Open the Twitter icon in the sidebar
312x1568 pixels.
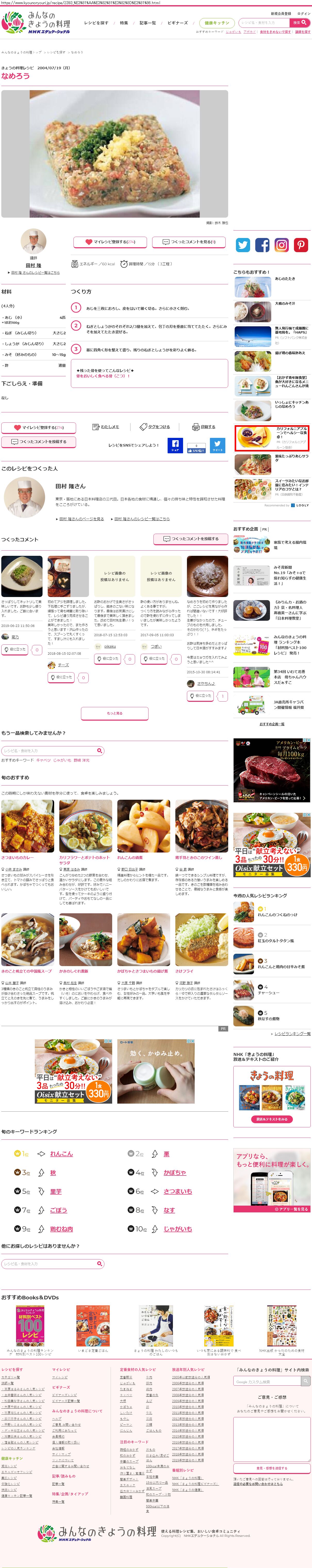tap(243, 245)
